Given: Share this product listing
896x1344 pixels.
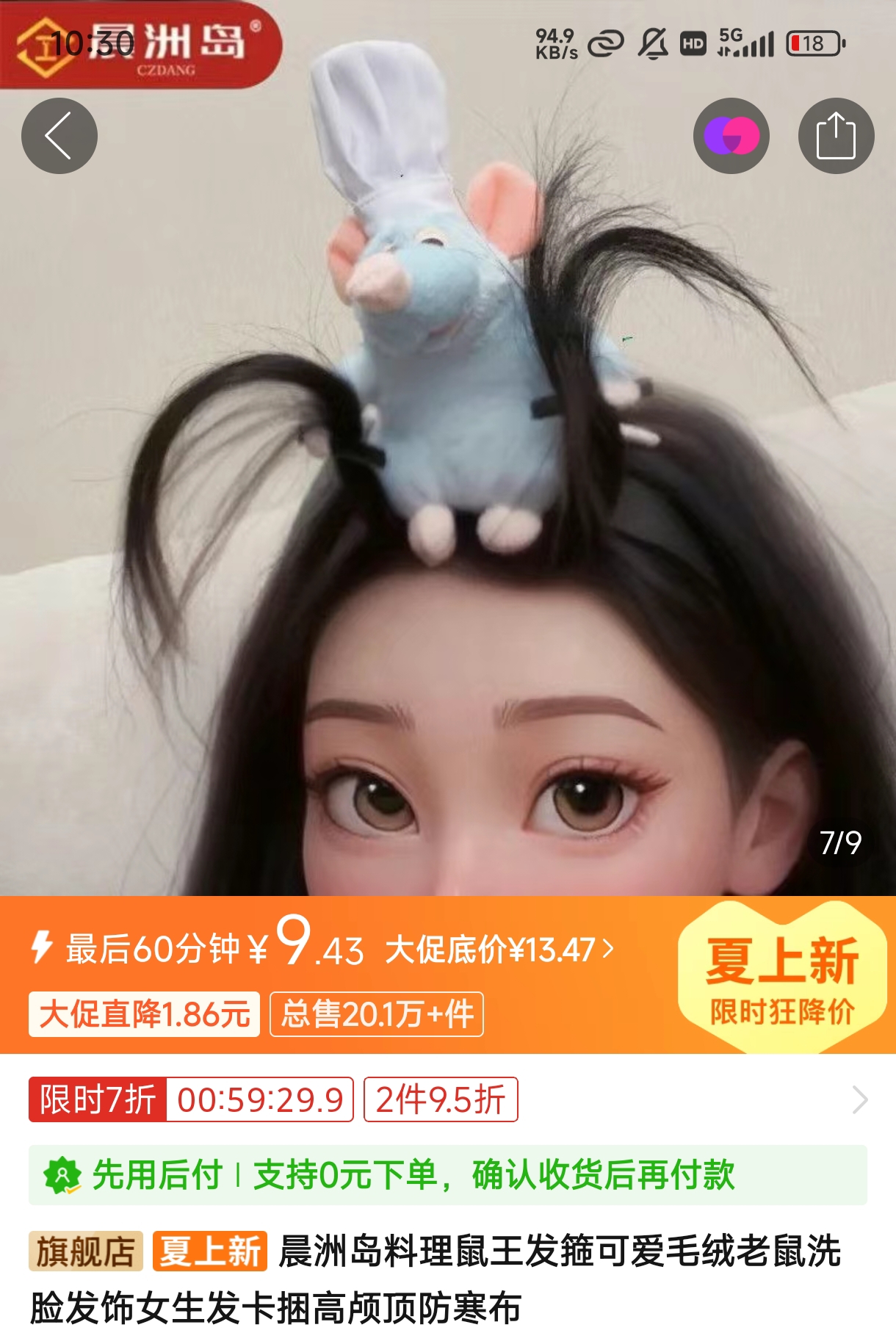Looking at the screenshot, I should click(x=836, y=136).
